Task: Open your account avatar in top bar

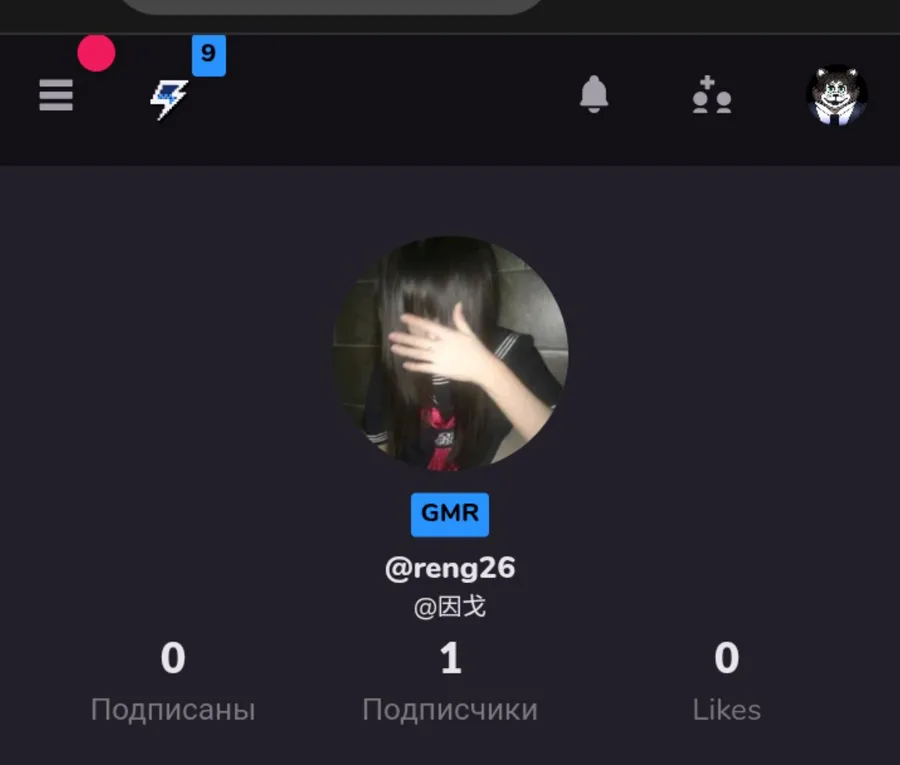Action: point(836,97)
